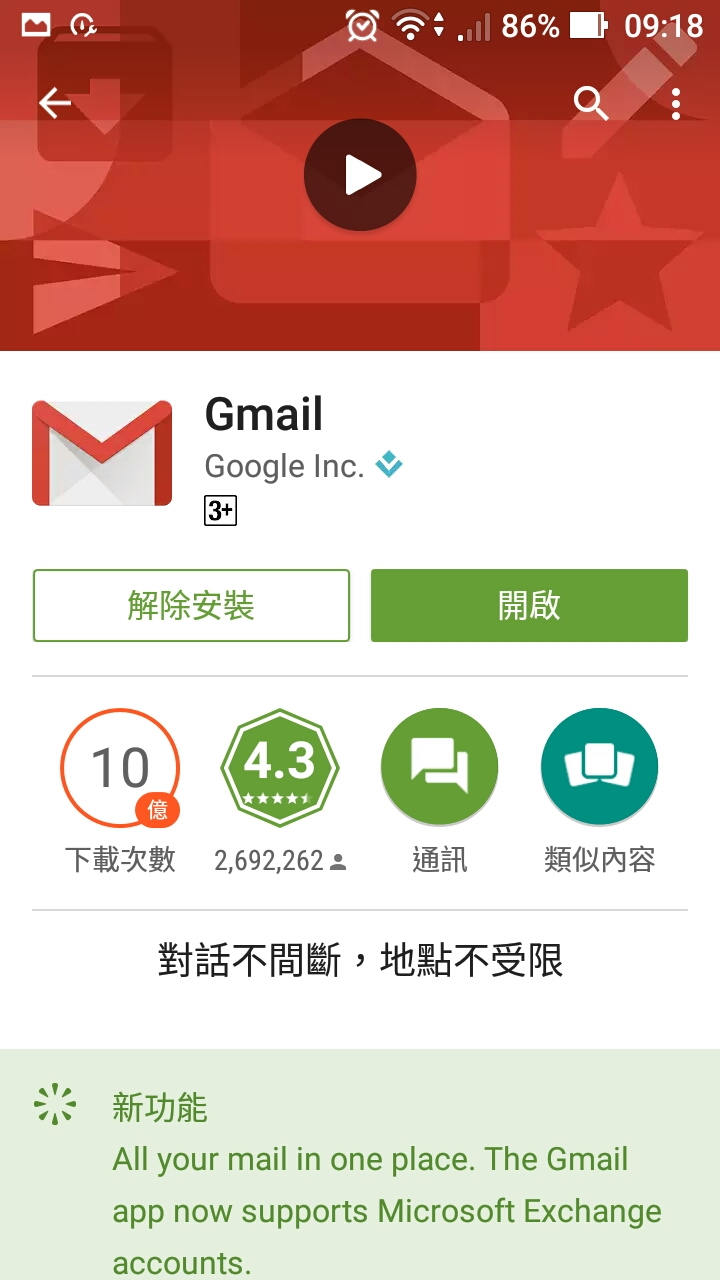Tap the 10億 下載次數 downloads badge
Screen dimensions: 720x1280
point(120,768)
